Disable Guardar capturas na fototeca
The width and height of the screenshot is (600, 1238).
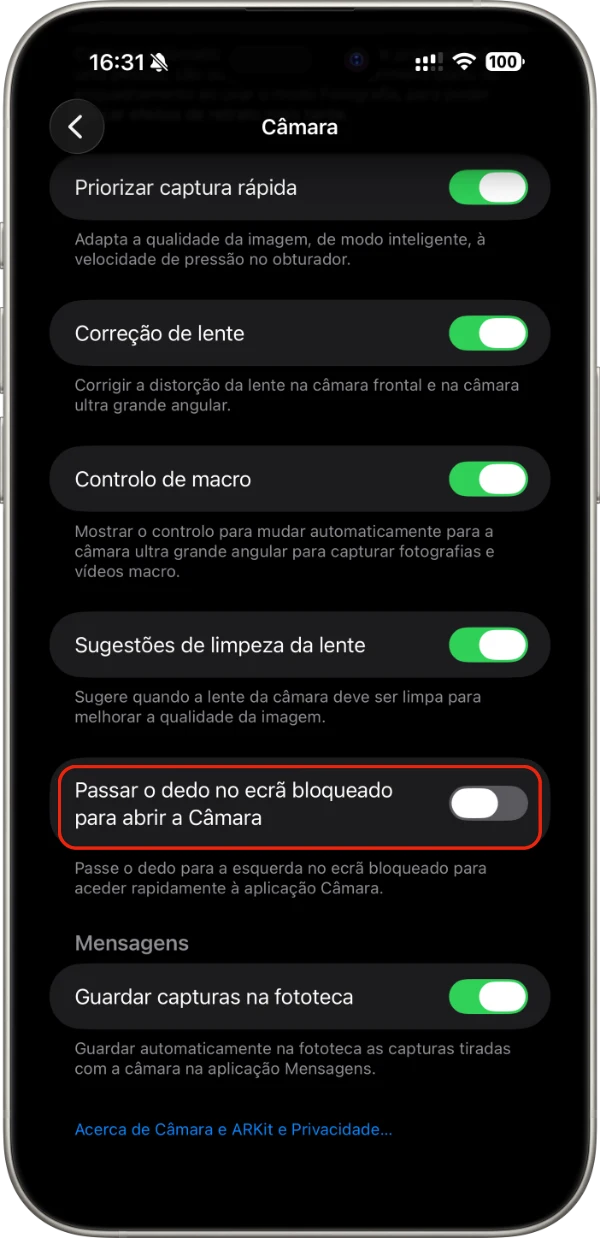click(x=487, y=997)
